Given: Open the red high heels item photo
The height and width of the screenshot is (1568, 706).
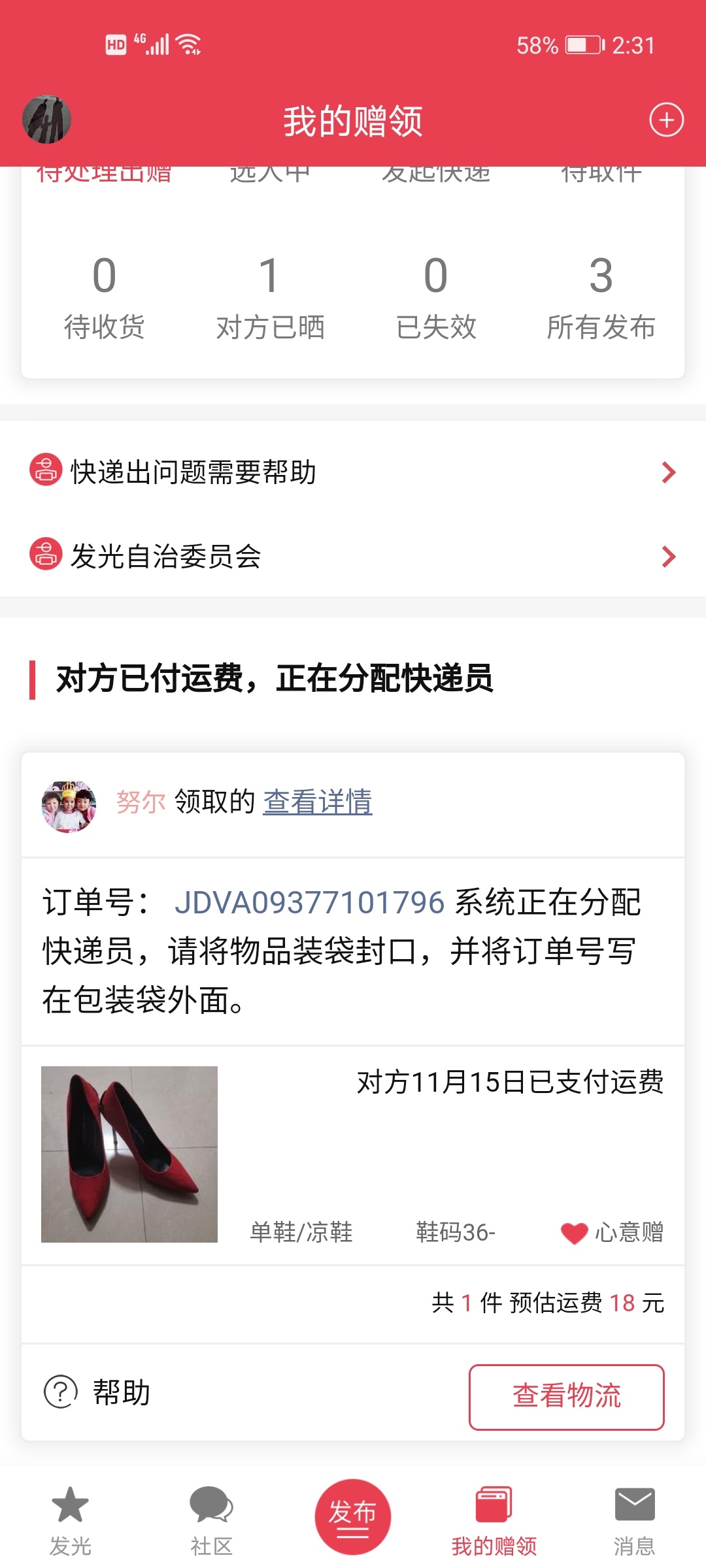Looking at the screenshot, I should [129, 1154].
